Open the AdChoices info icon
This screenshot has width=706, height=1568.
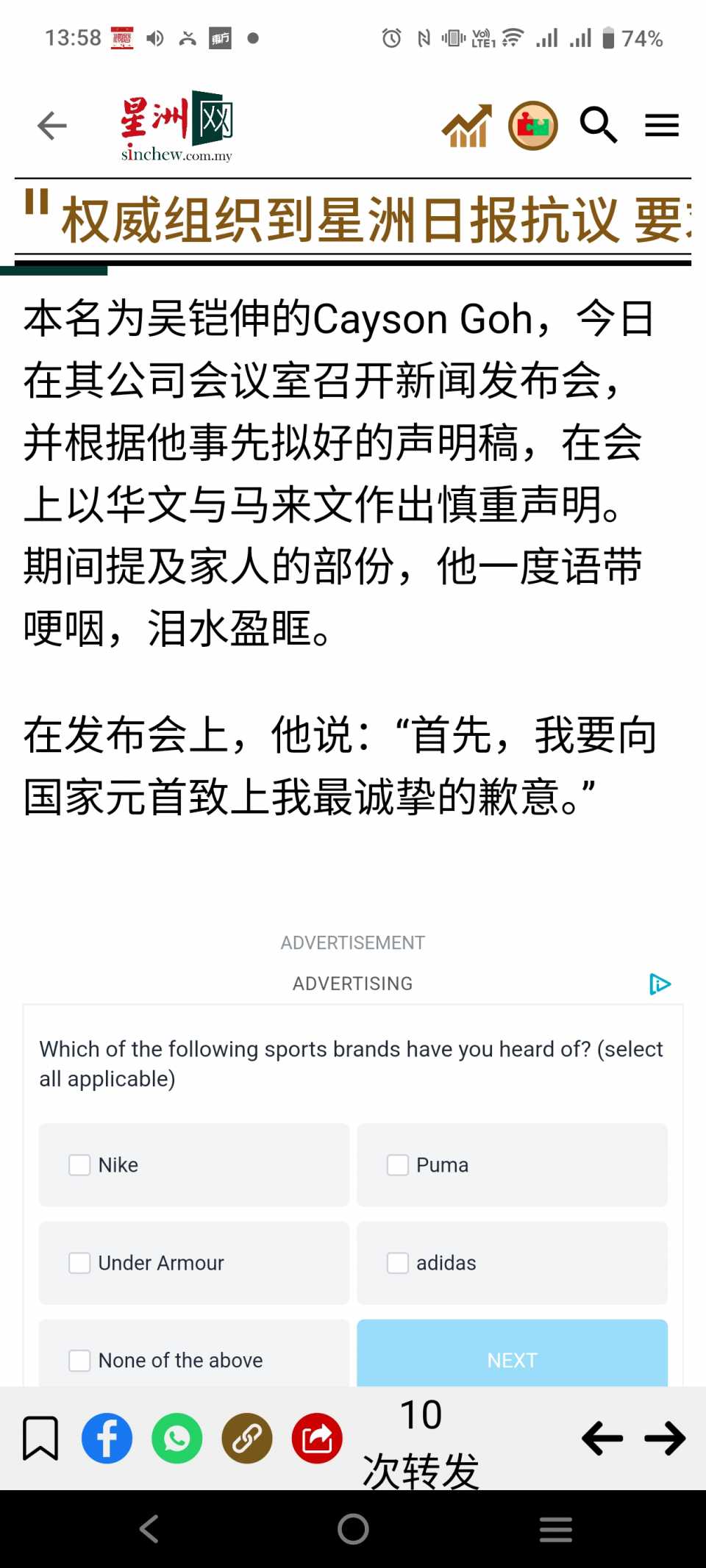point(660,984)
